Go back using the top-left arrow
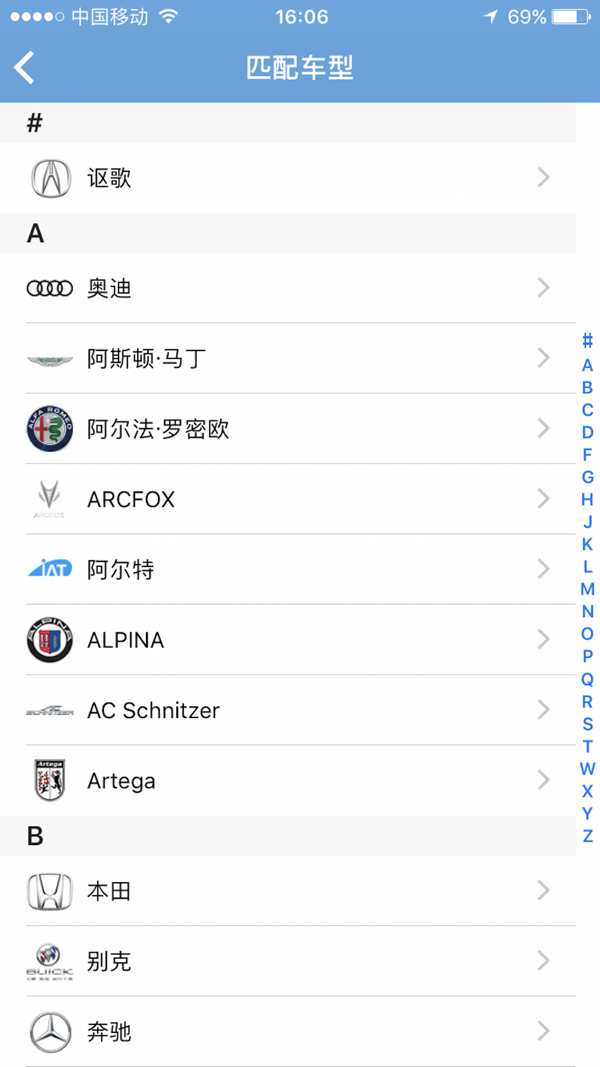Viewport: 600px width, 1067px height. (25, 68)
